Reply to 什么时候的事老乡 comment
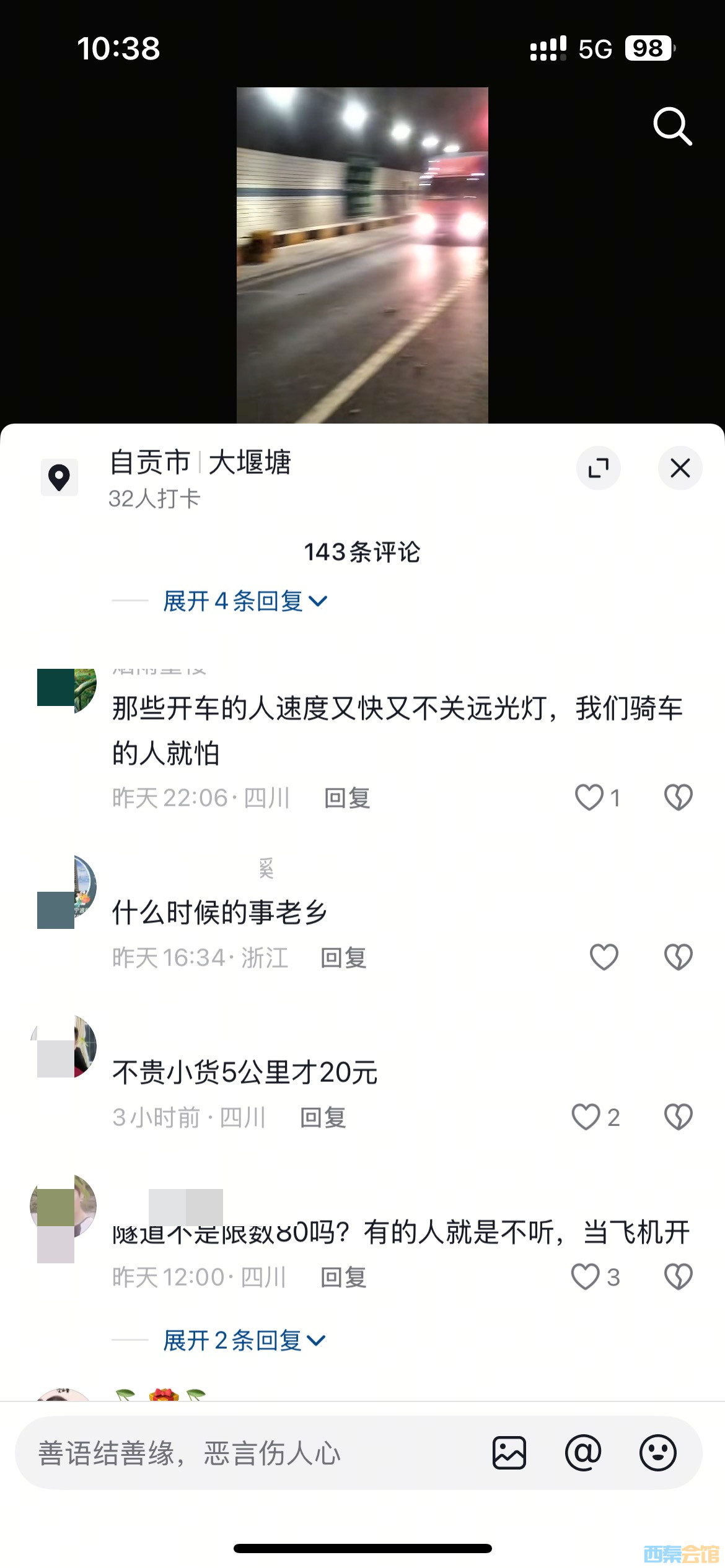This screenshot has width=725, height=1568. 343,958
